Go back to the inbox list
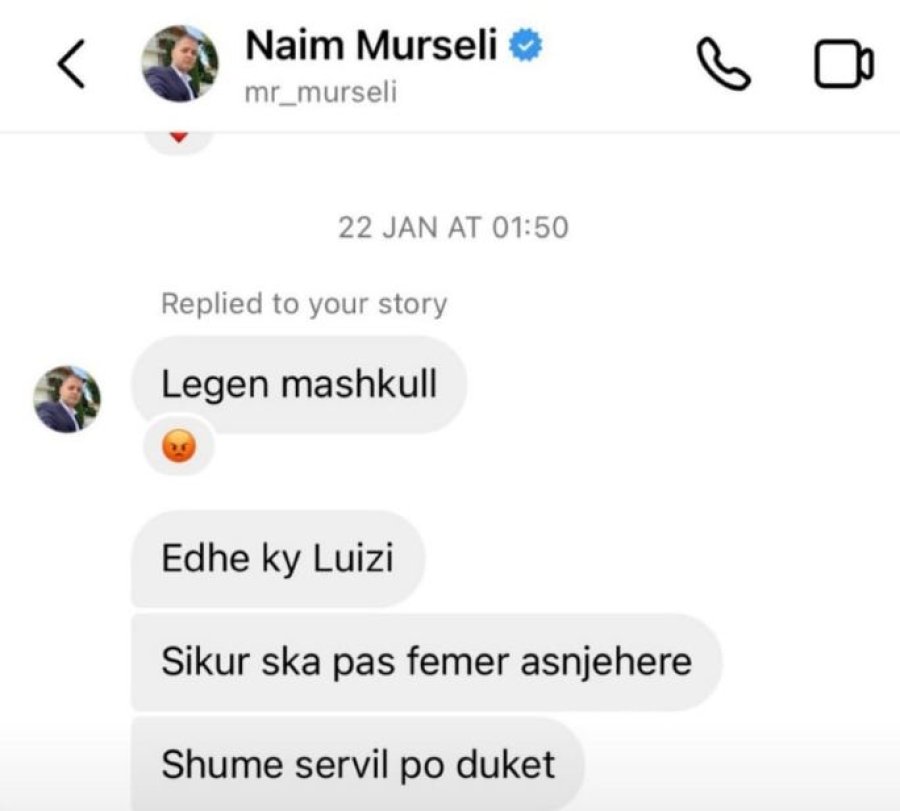The width and height of the screenshot is (900, 811). point(70,66)
